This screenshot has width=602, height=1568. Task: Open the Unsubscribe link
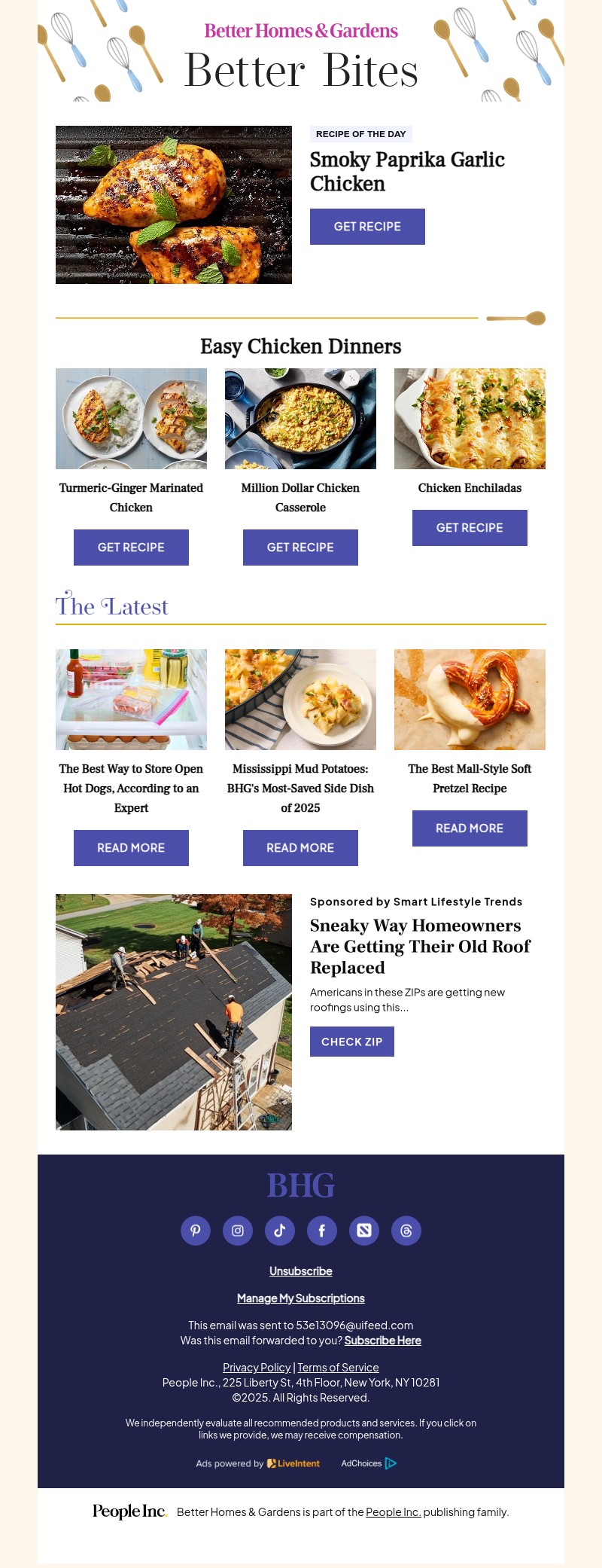300,1271
